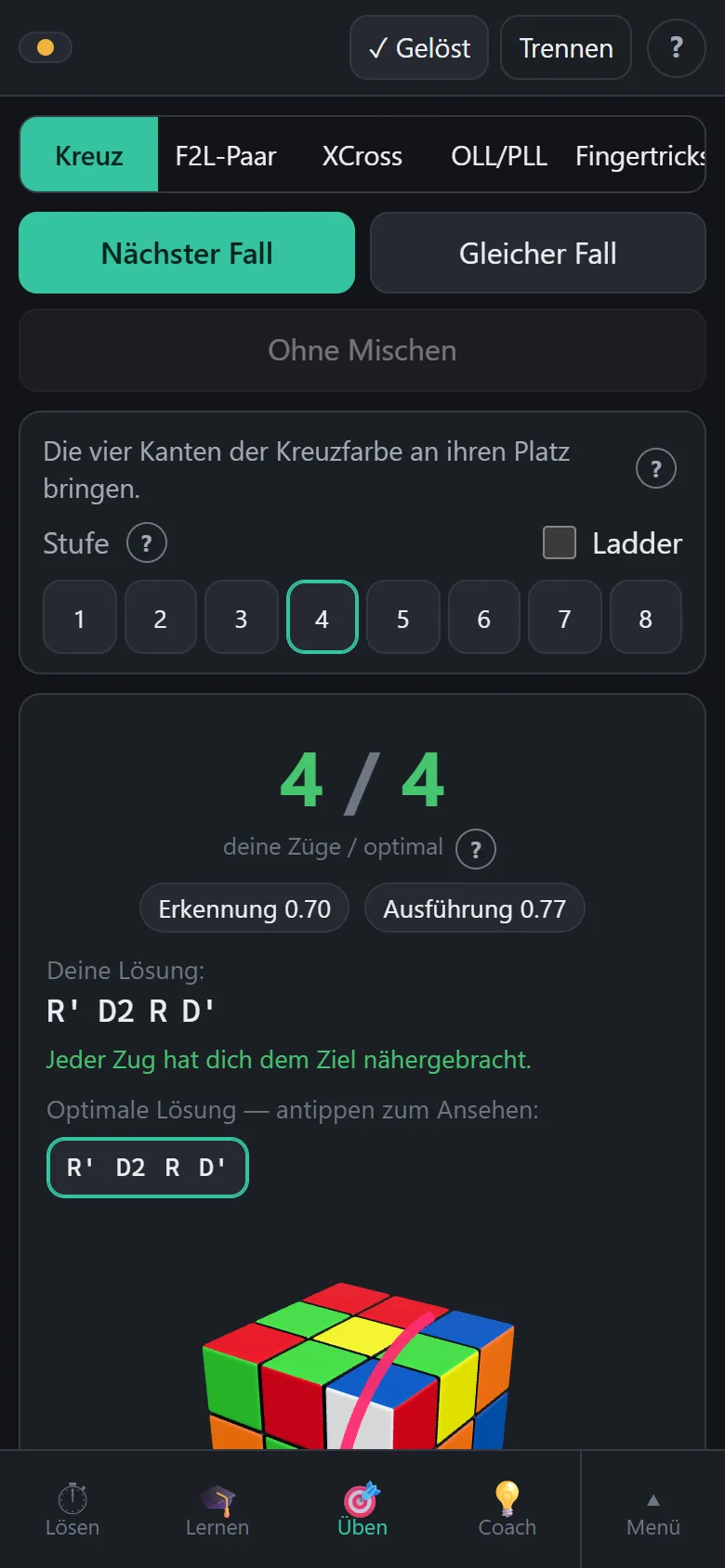Open the help question mark in top bar
The image size is (725, 1568).
pyautogui.click(x=676, y=47)
